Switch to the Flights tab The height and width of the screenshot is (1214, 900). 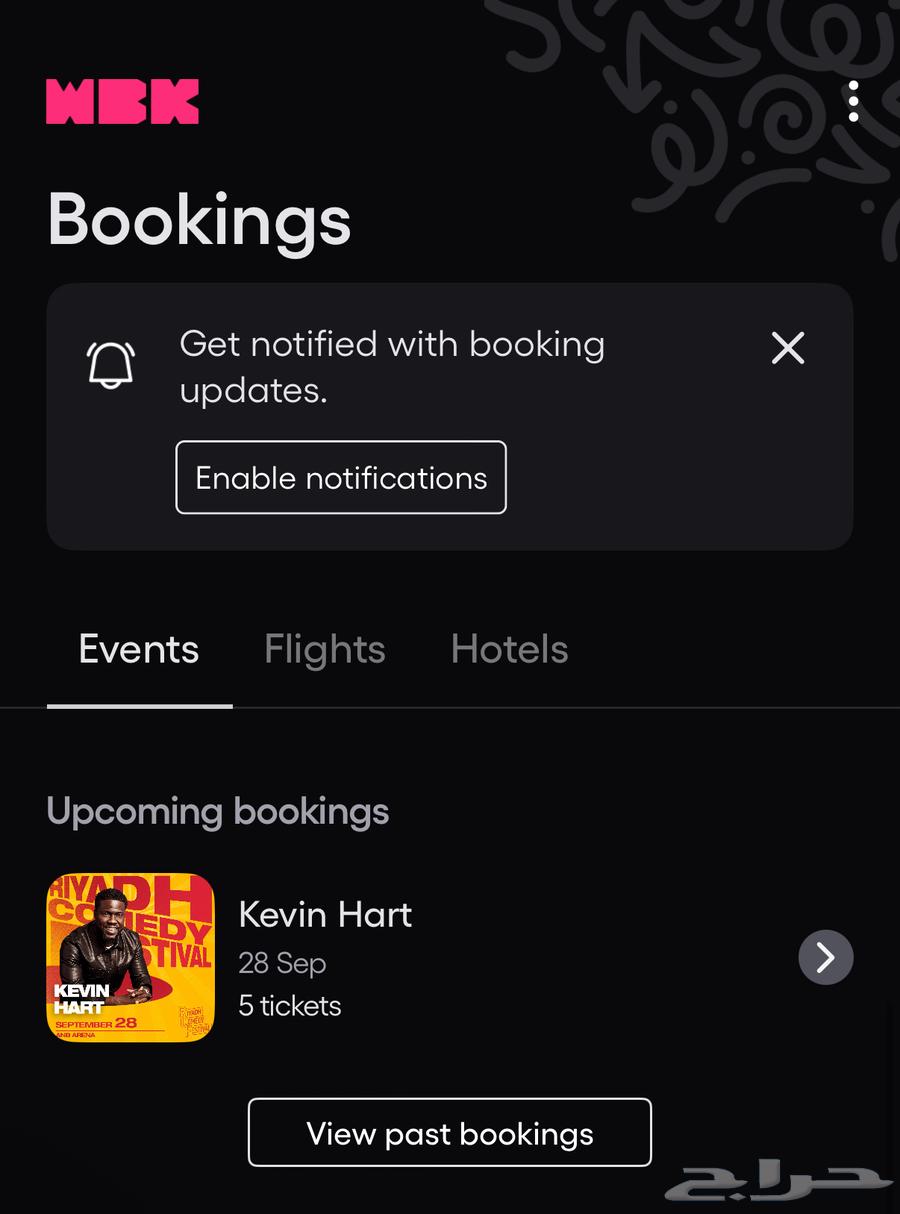click(324, 649)
